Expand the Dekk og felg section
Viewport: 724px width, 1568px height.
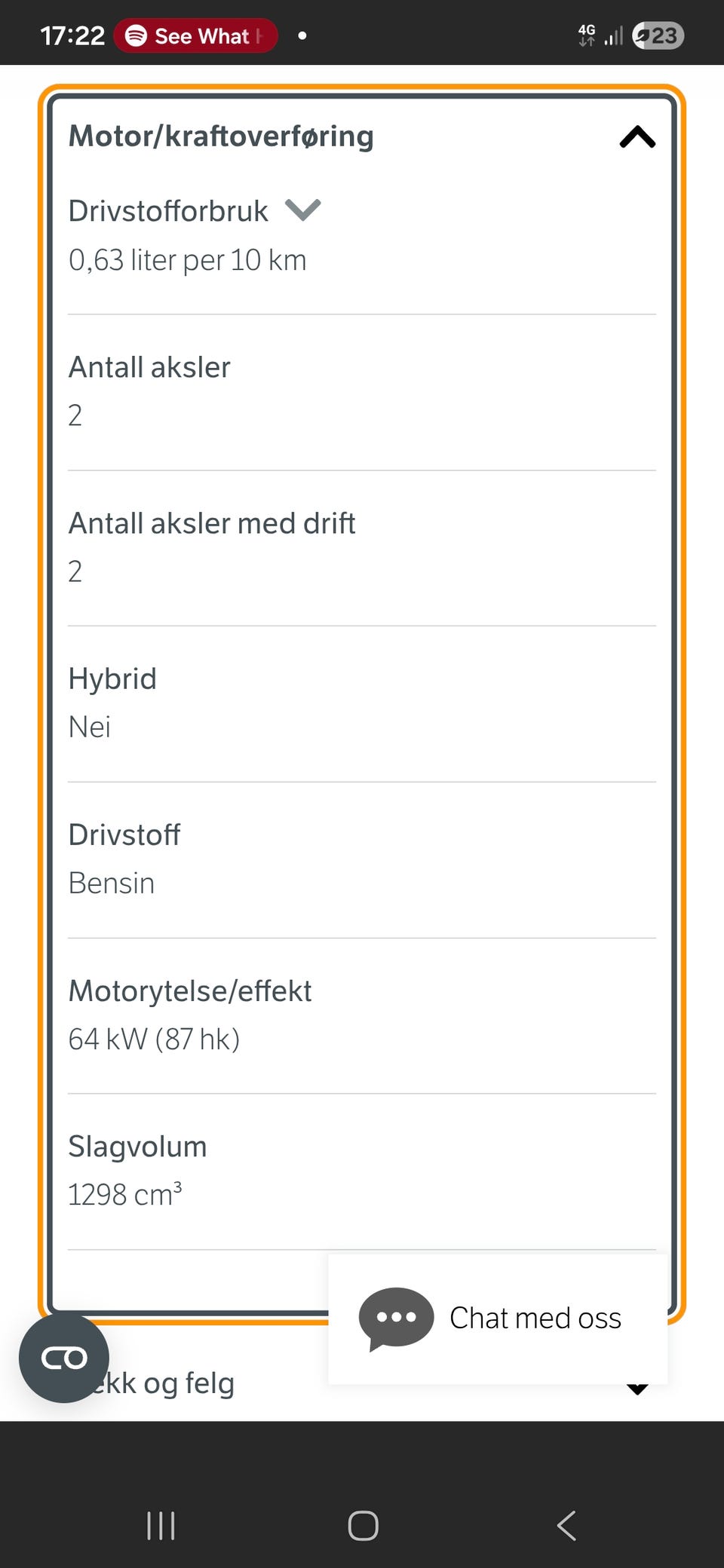pyautogui.click(x=637, y=1387)
